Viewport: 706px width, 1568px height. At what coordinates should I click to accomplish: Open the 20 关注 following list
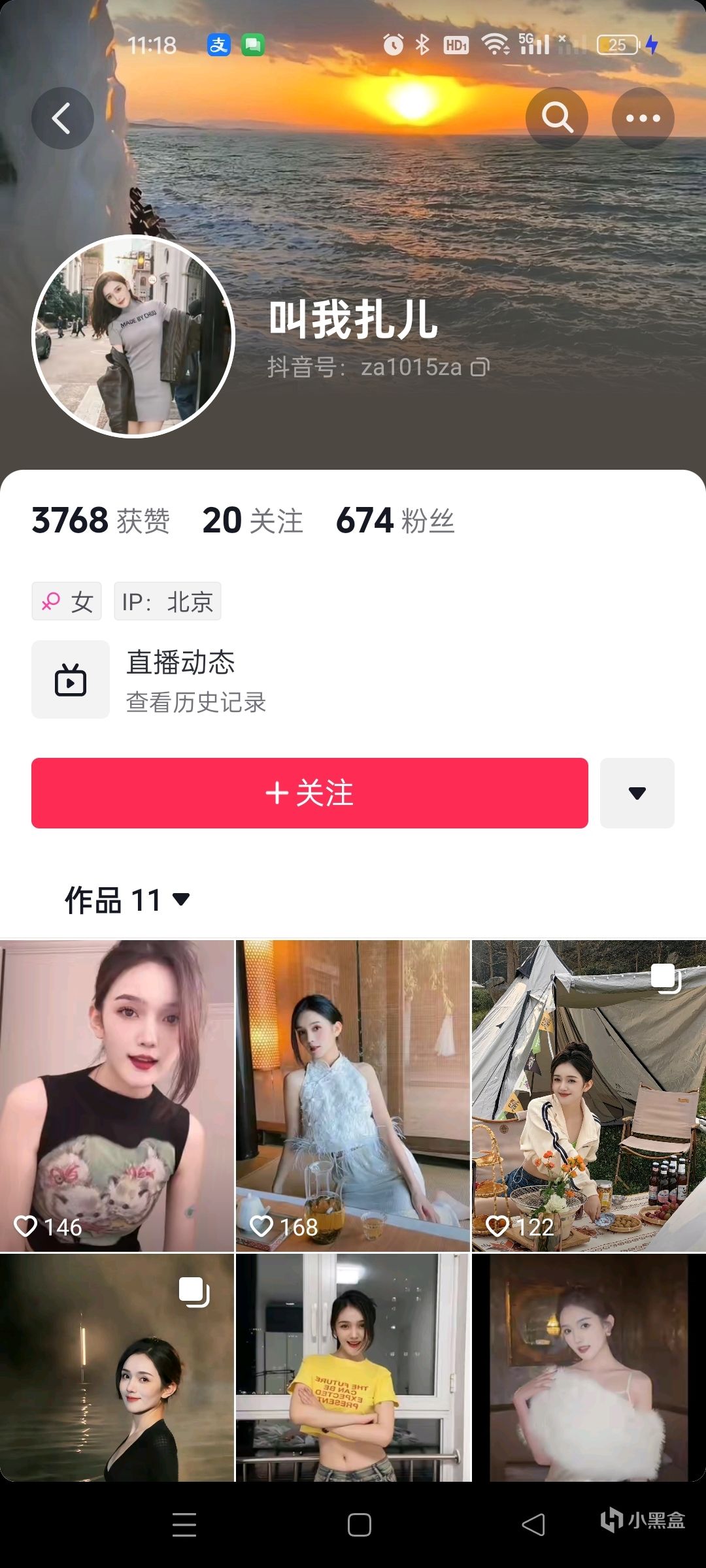(x=252, y=521)
